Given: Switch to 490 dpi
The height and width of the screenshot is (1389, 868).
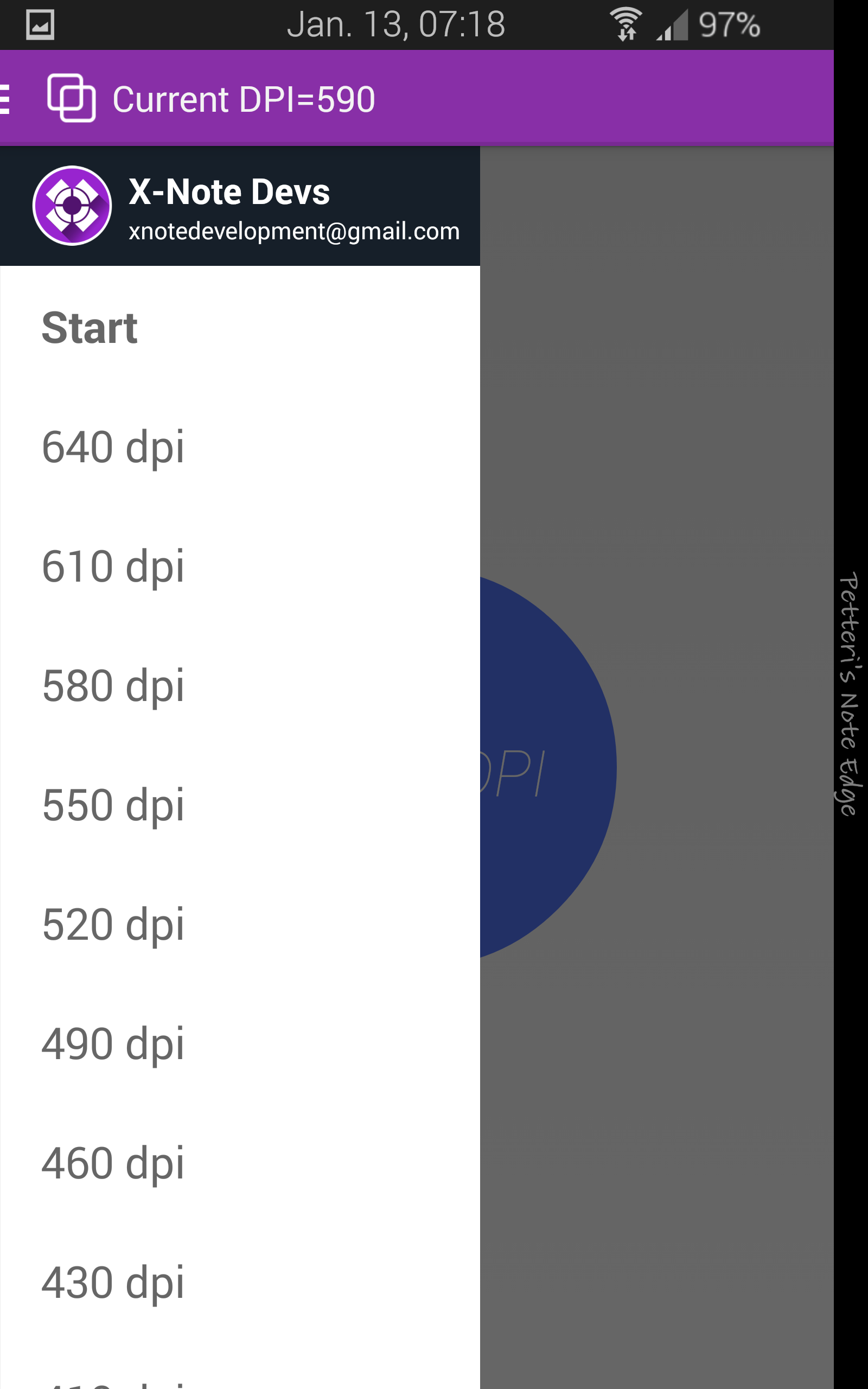Looking at the screenshot, I should 240,1044.
